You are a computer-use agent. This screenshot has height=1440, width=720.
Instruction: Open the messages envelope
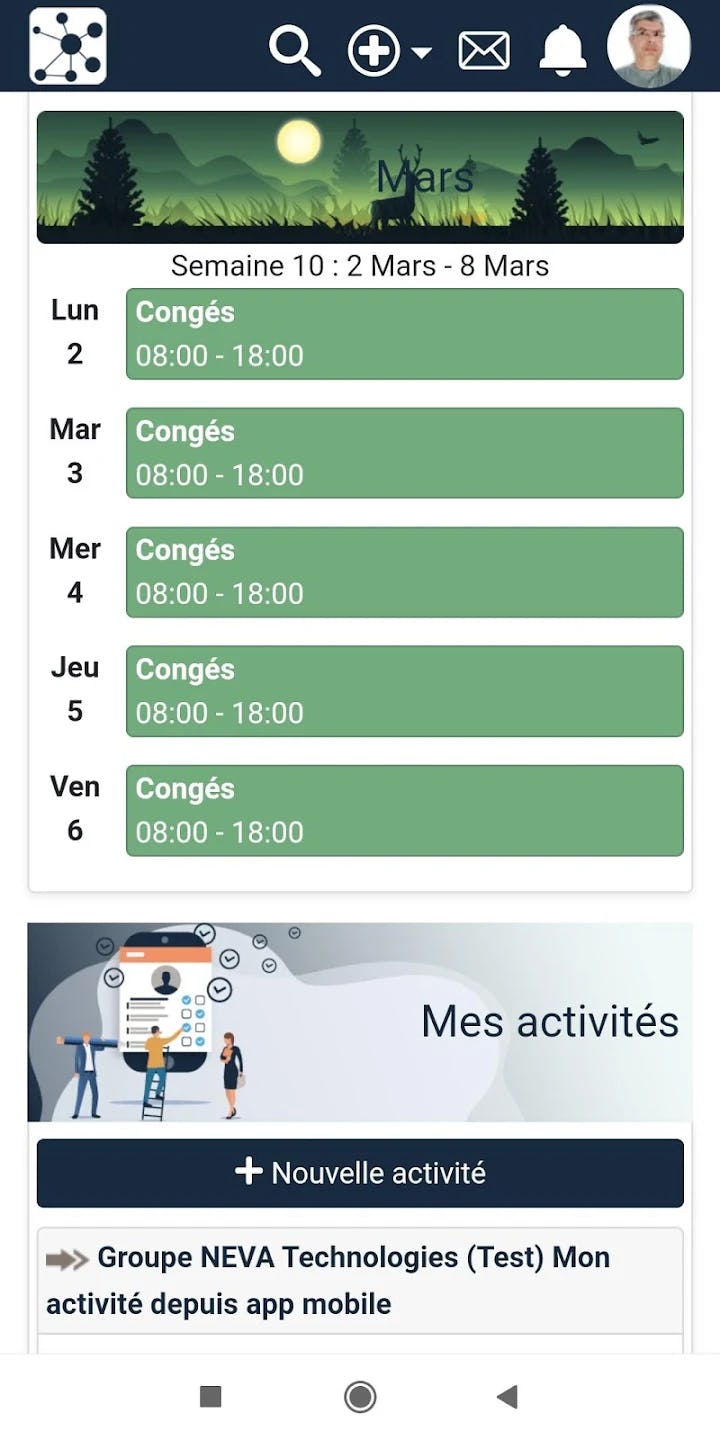(x=484, y=50)
